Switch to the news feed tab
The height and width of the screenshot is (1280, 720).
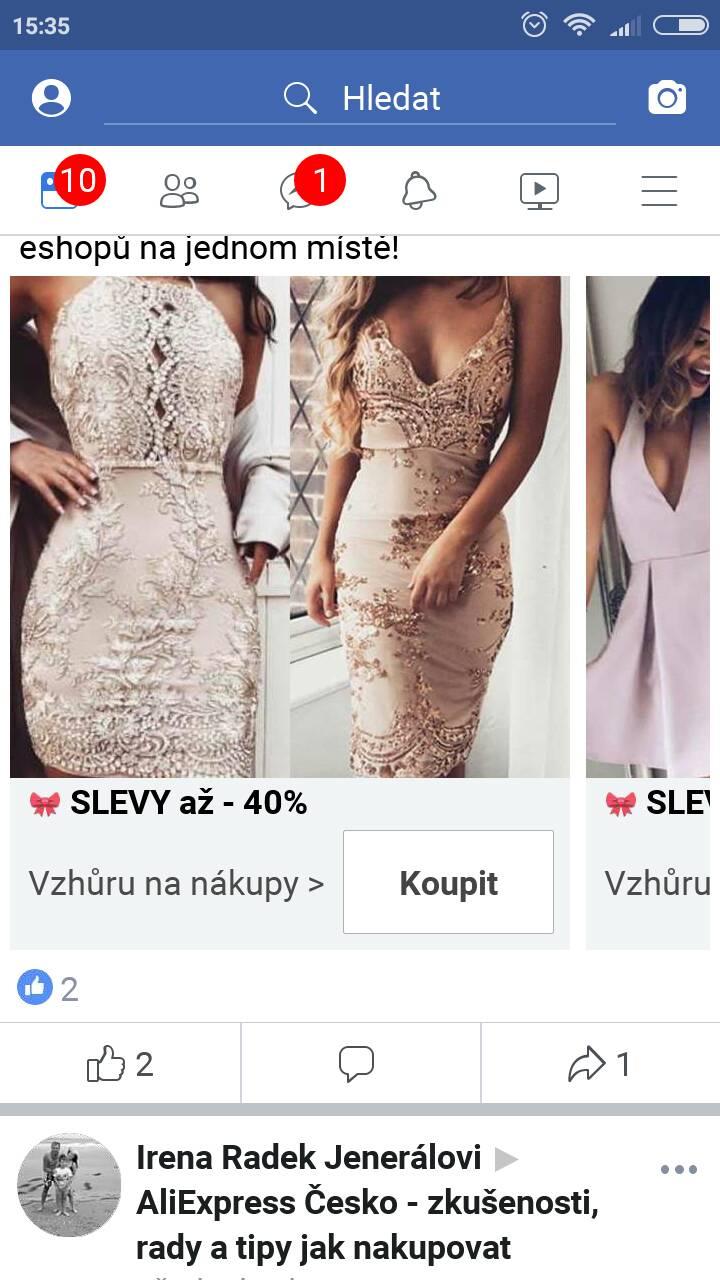60,189
